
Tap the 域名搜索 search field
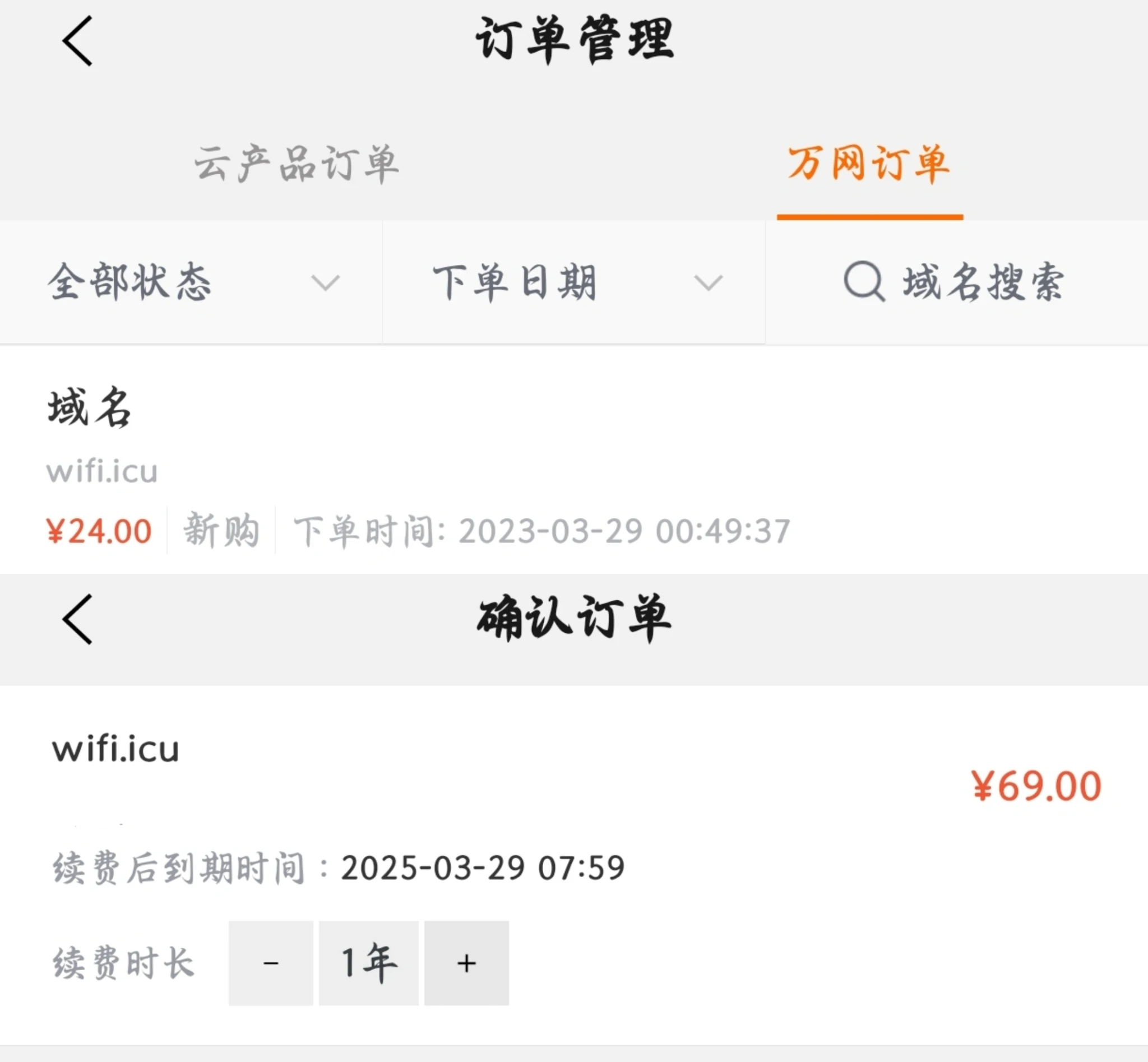(x=955, y=282)
